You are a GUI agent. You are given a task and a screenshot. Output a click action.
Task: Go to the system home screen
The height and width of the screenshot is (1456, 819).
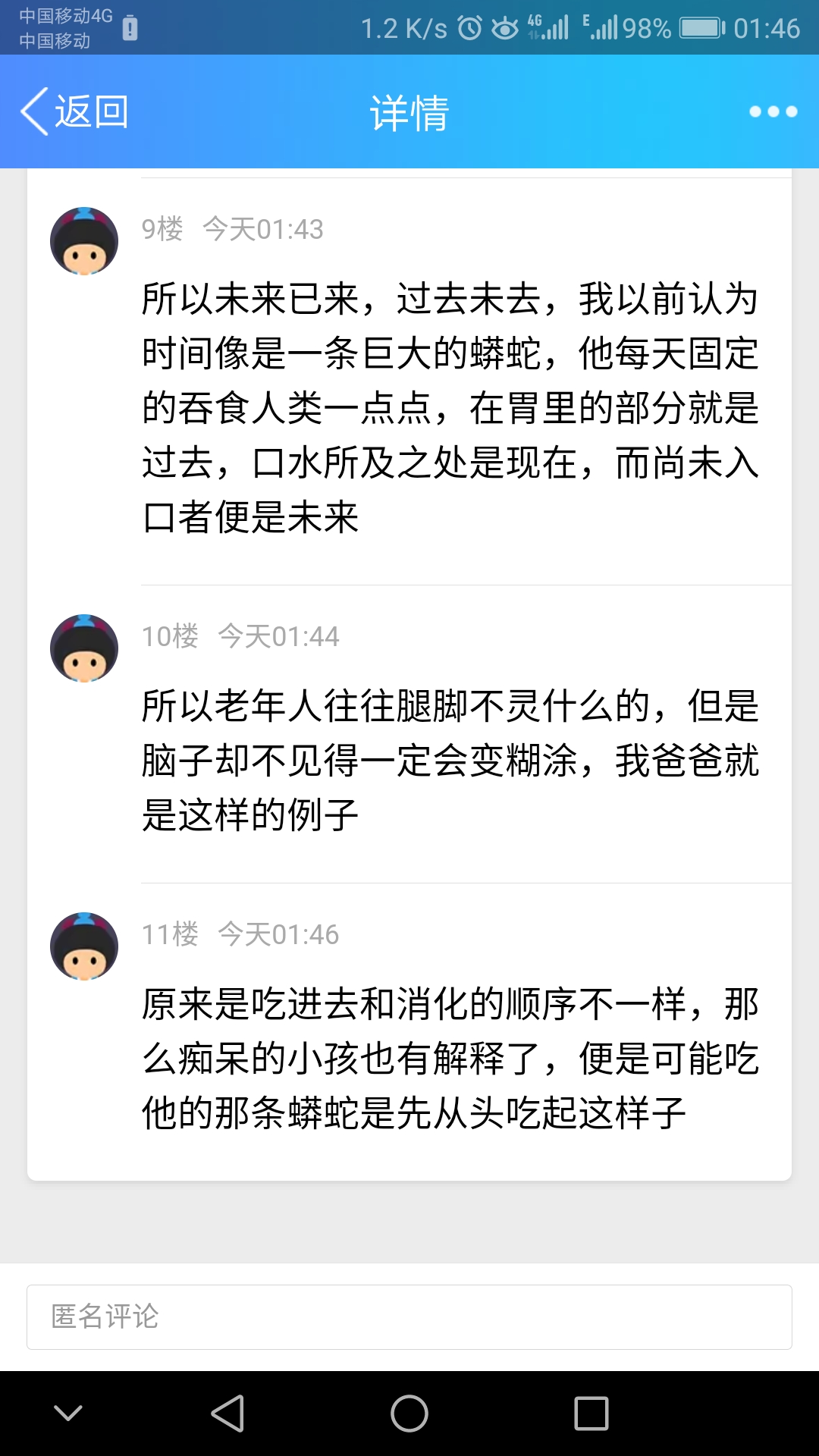pos(409,1414)
